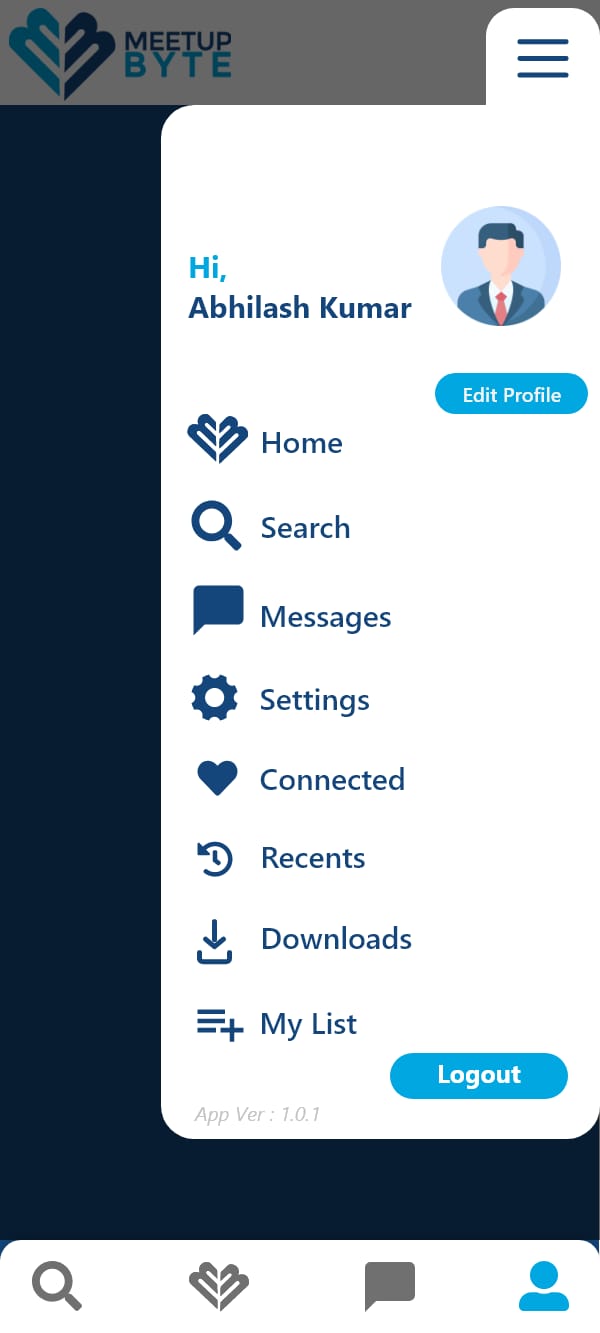The image size is (600, 1333).
Task: View the Connected list
Action: coord(298,779)
